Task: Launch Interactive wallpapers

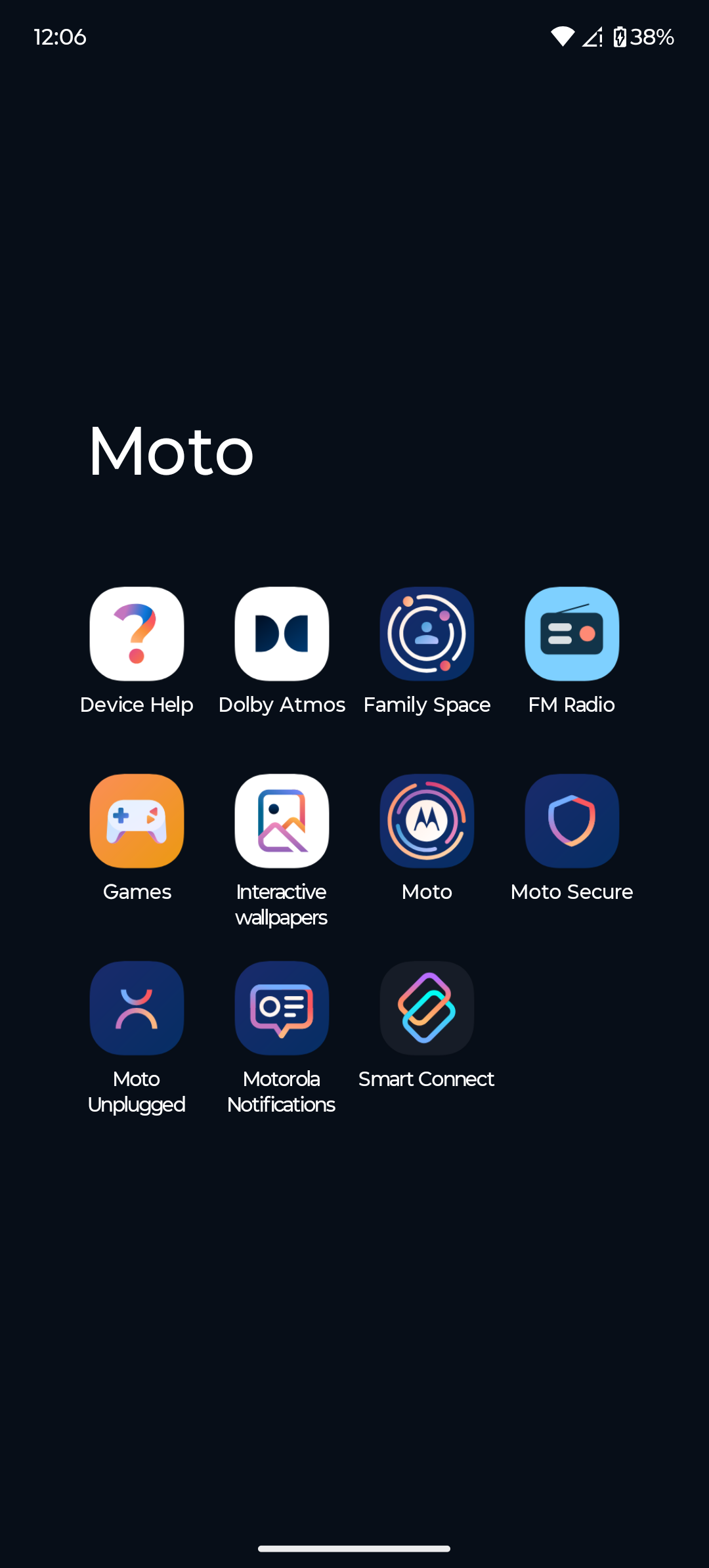Action: tap(282, 821)
